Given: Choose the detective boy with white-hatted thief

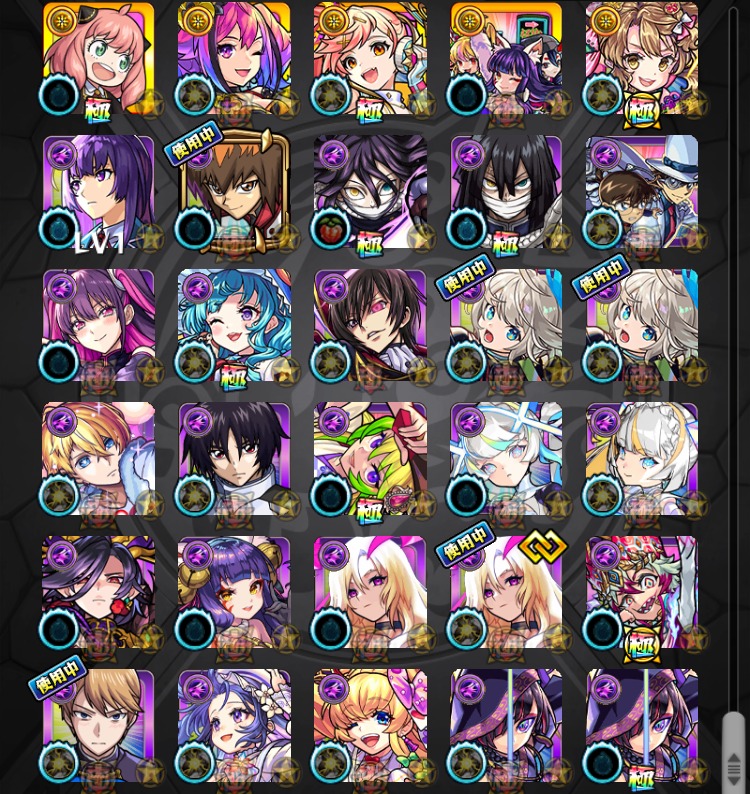Looking at the screenshot, I should (x=642, y=192).
